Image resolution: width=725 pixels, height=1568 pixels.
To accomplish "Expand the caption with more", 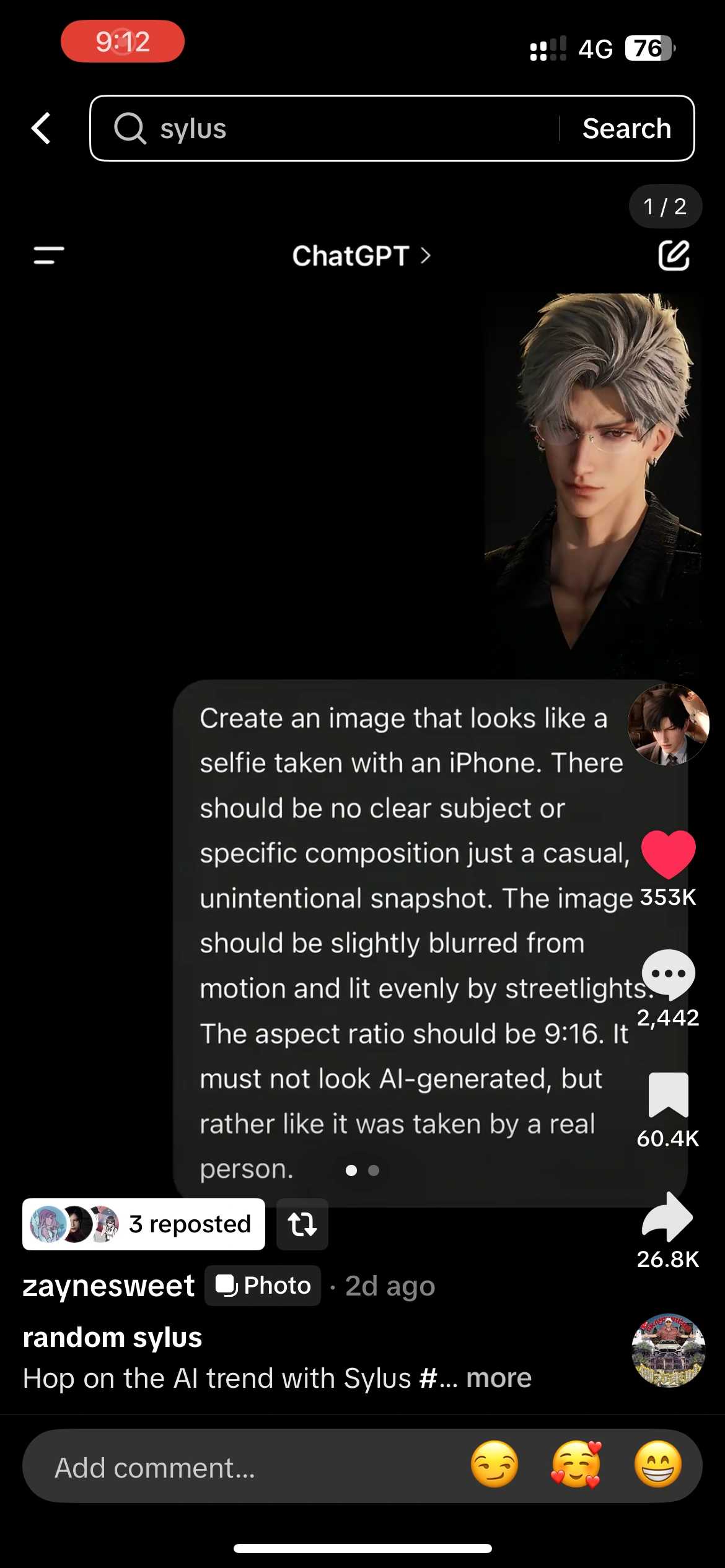I will point(498,1378).
